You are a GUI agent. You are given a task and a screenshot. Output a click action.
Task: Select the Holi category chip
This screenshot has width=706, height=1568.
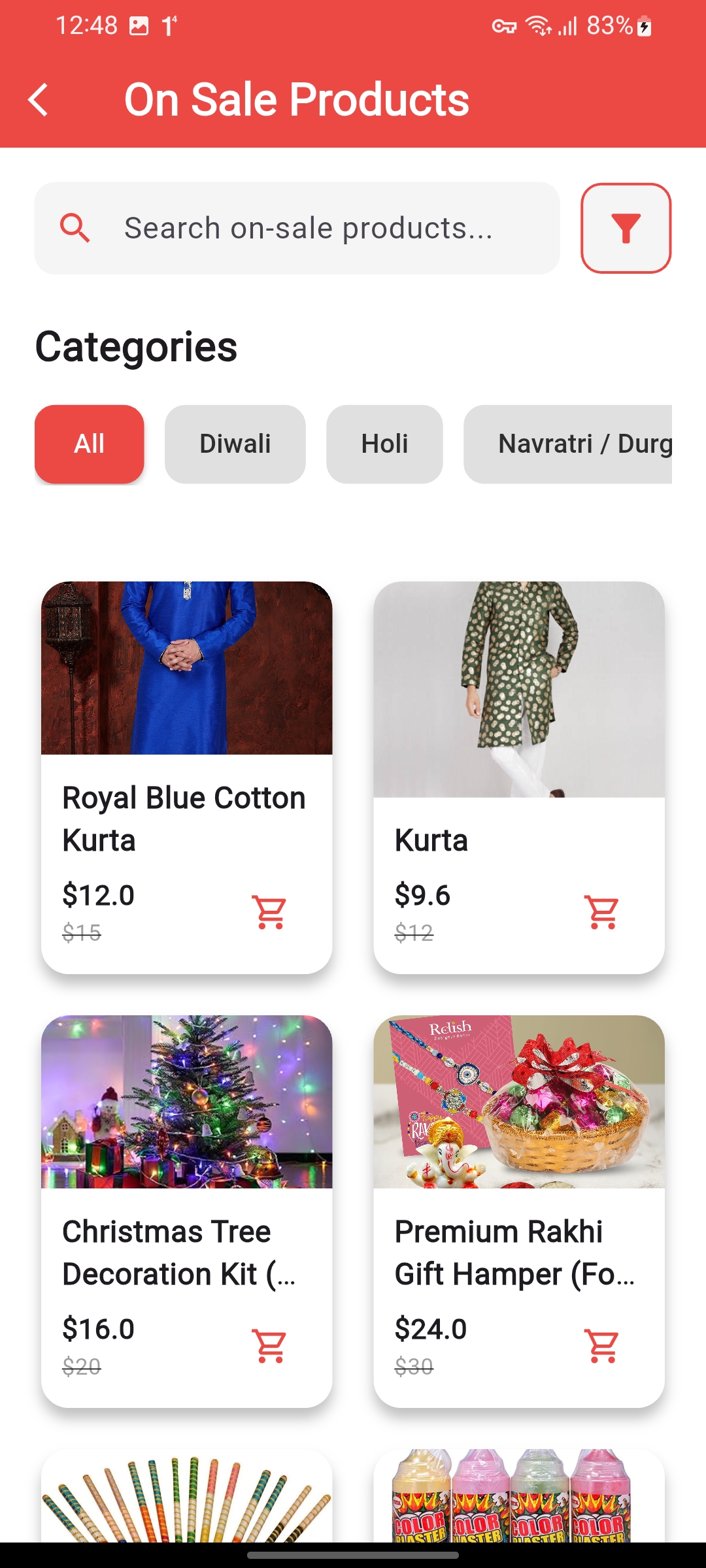click(x=384, y=444)
